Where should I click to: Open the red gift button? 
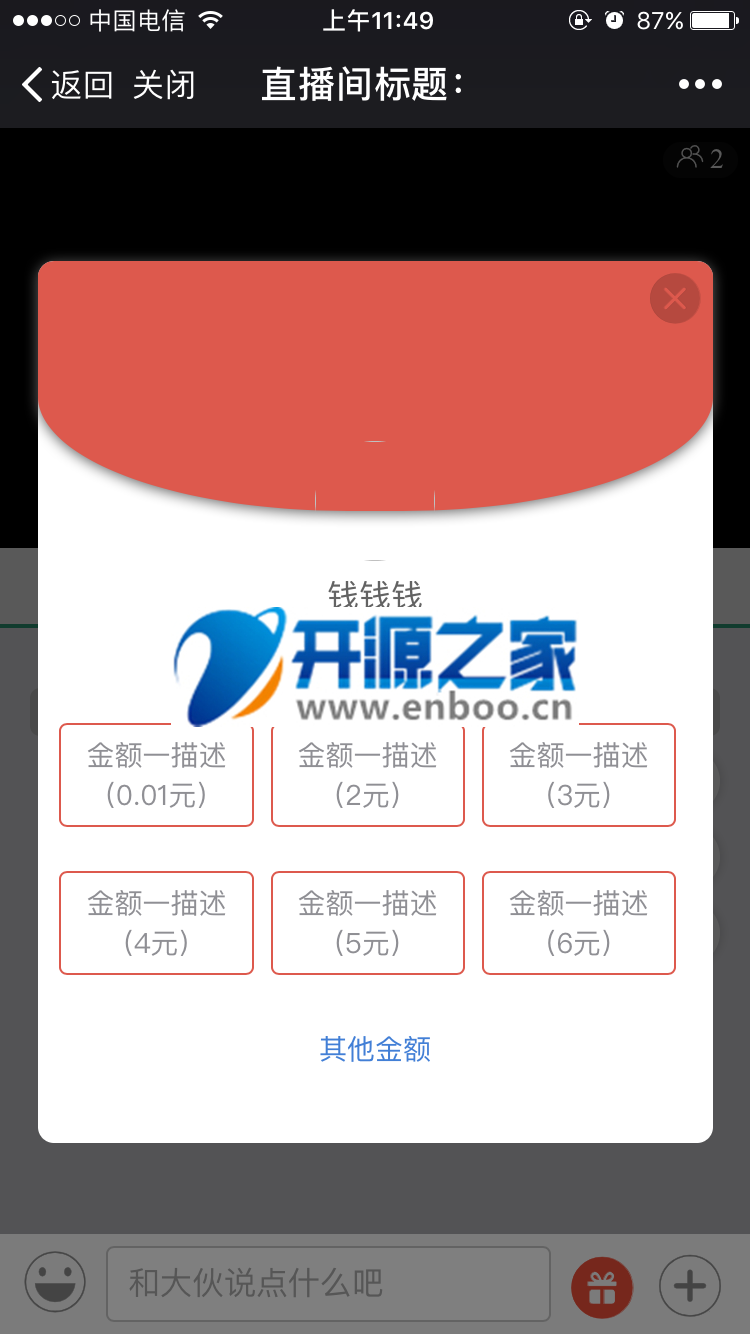coord(602,1286)
